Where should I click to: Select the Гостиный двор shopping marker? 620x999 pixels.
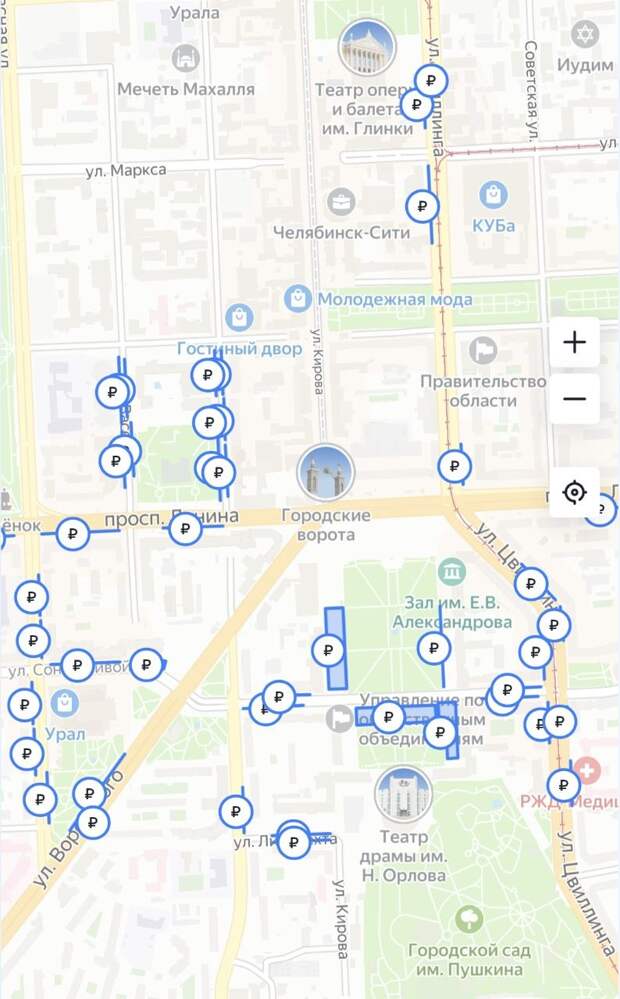(x=239, y=318)
